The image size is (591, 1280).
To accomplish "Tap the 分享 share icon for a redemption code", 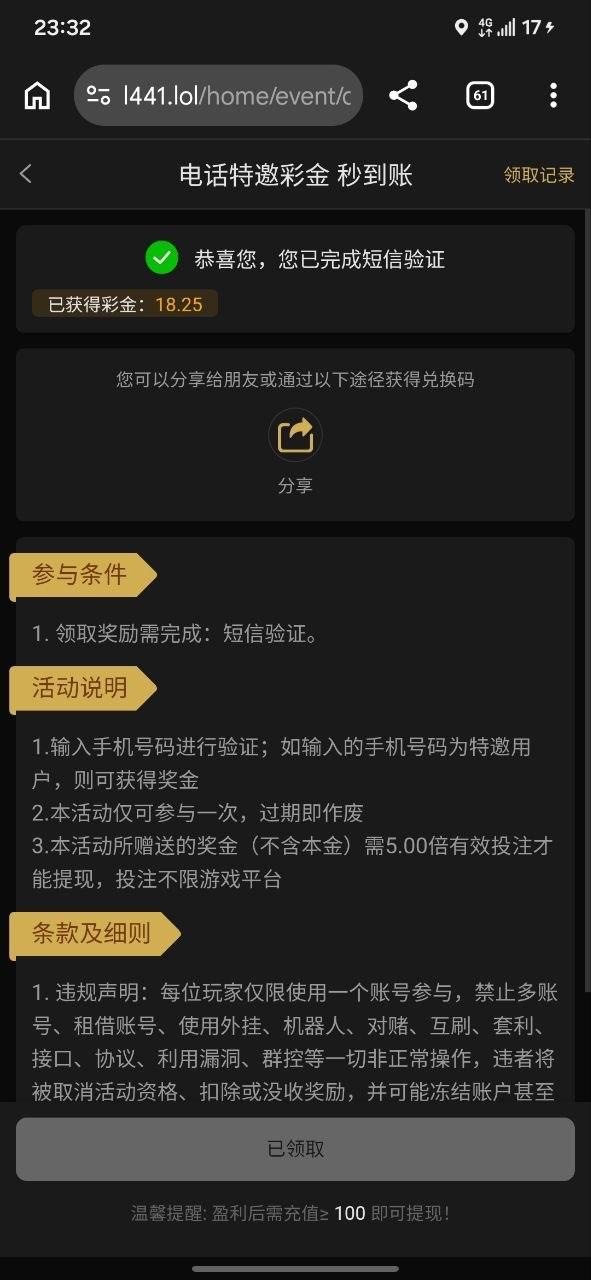I will [295, 436].
